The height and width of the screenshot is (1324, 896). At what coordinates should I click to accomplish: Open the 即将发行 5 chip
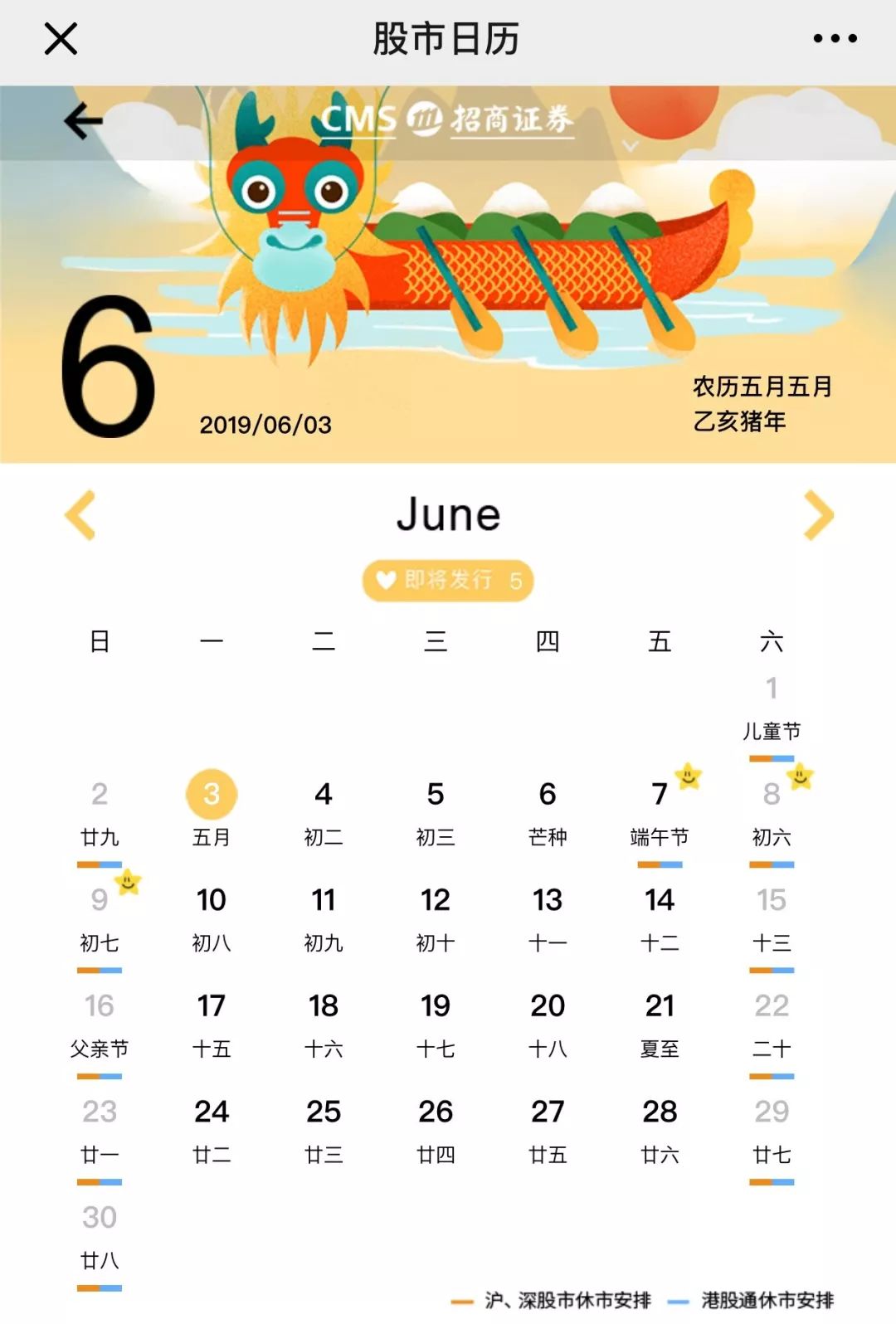(448, 580)
